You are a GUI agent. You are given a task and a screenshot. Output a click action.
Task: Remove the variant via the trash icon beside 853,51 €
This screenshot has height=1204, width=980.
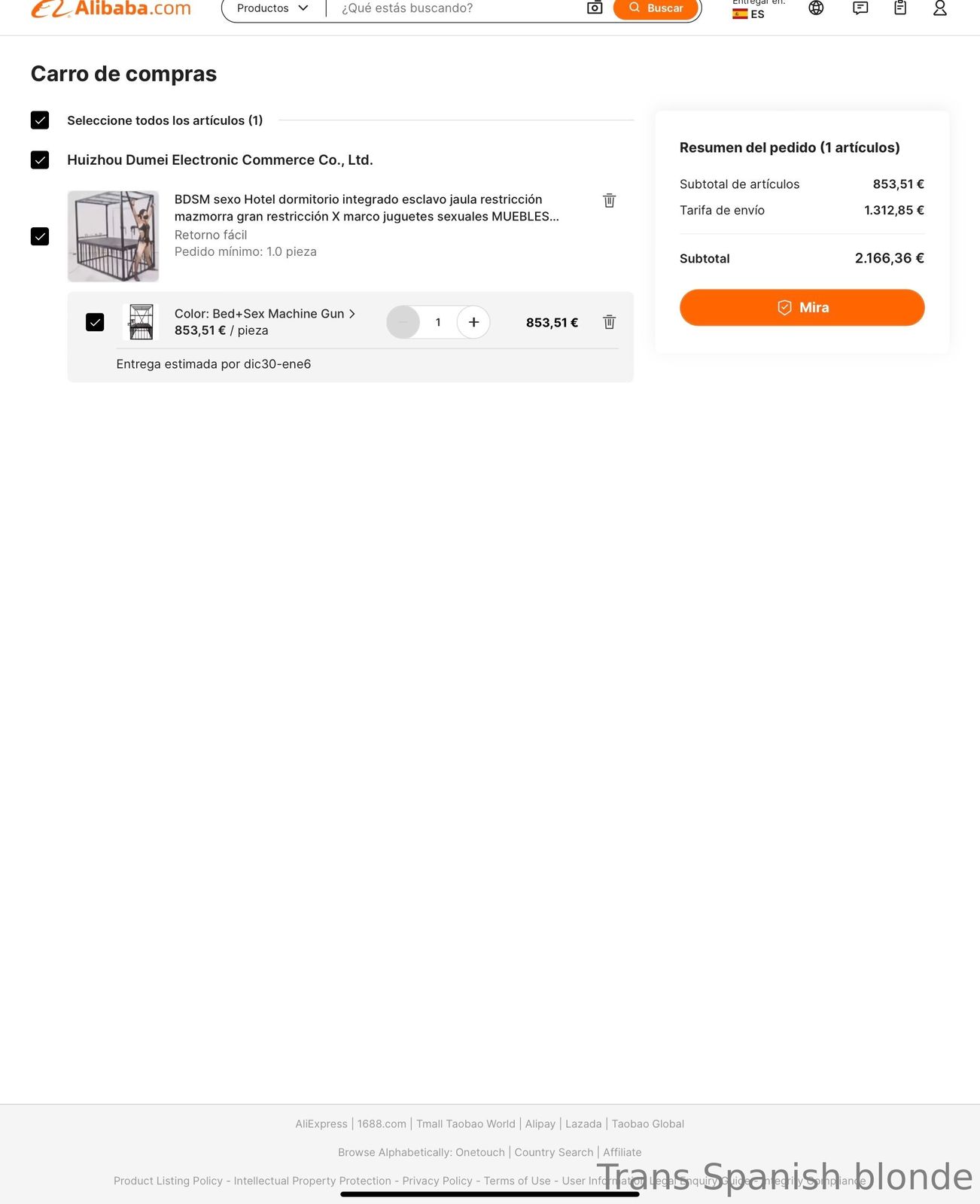tap(609, 322)
